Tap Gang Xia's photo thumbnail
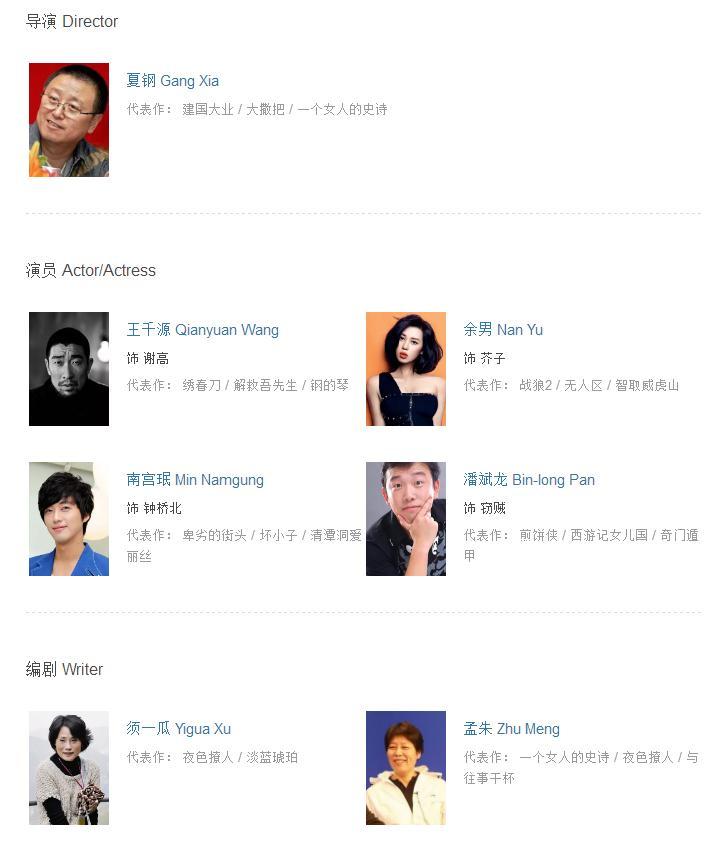 [69, 120]
